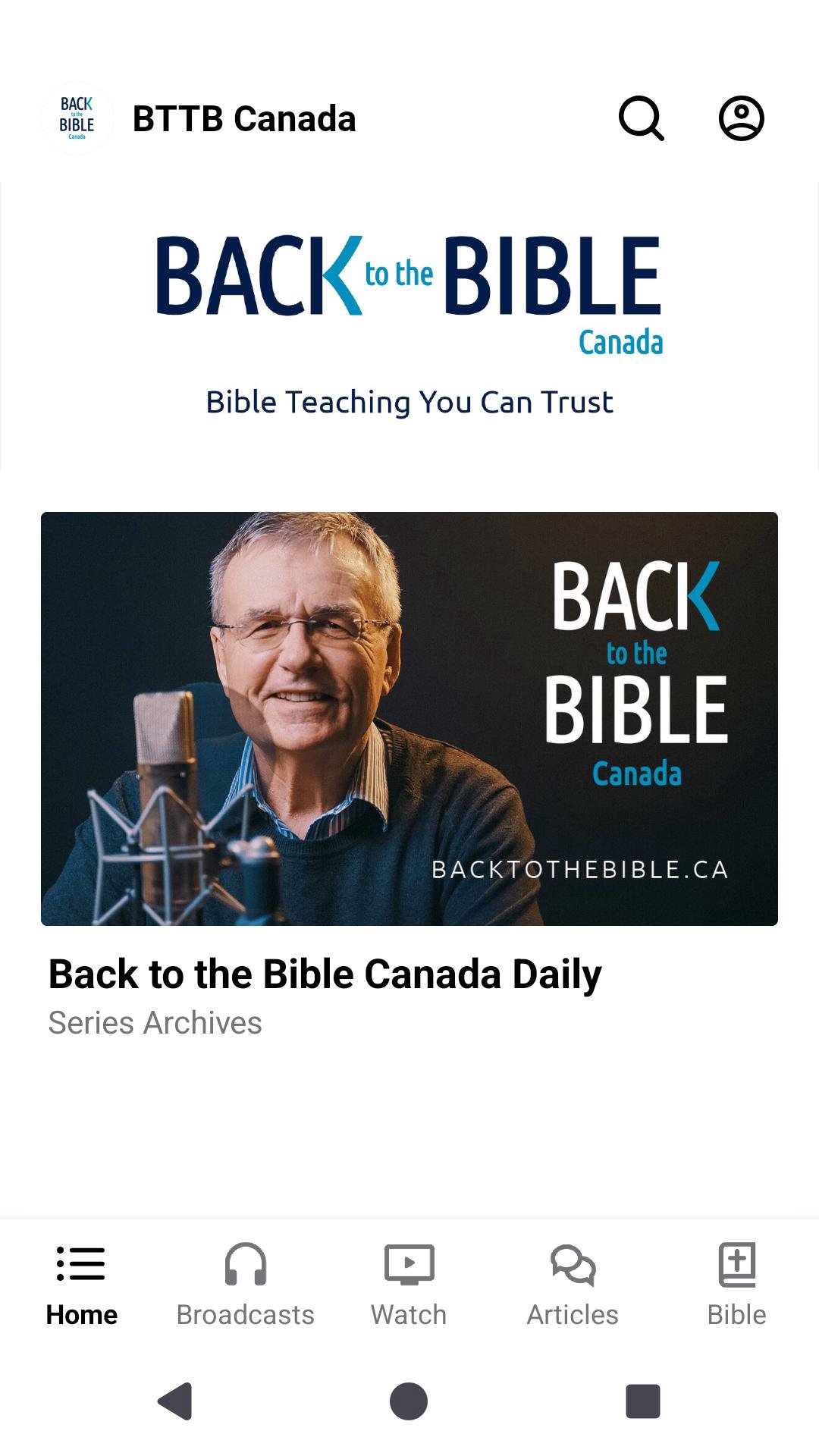The width and height of the screenshot is (819, 1456).
Task: Select the Home tab
Action: click(81, 1285)
